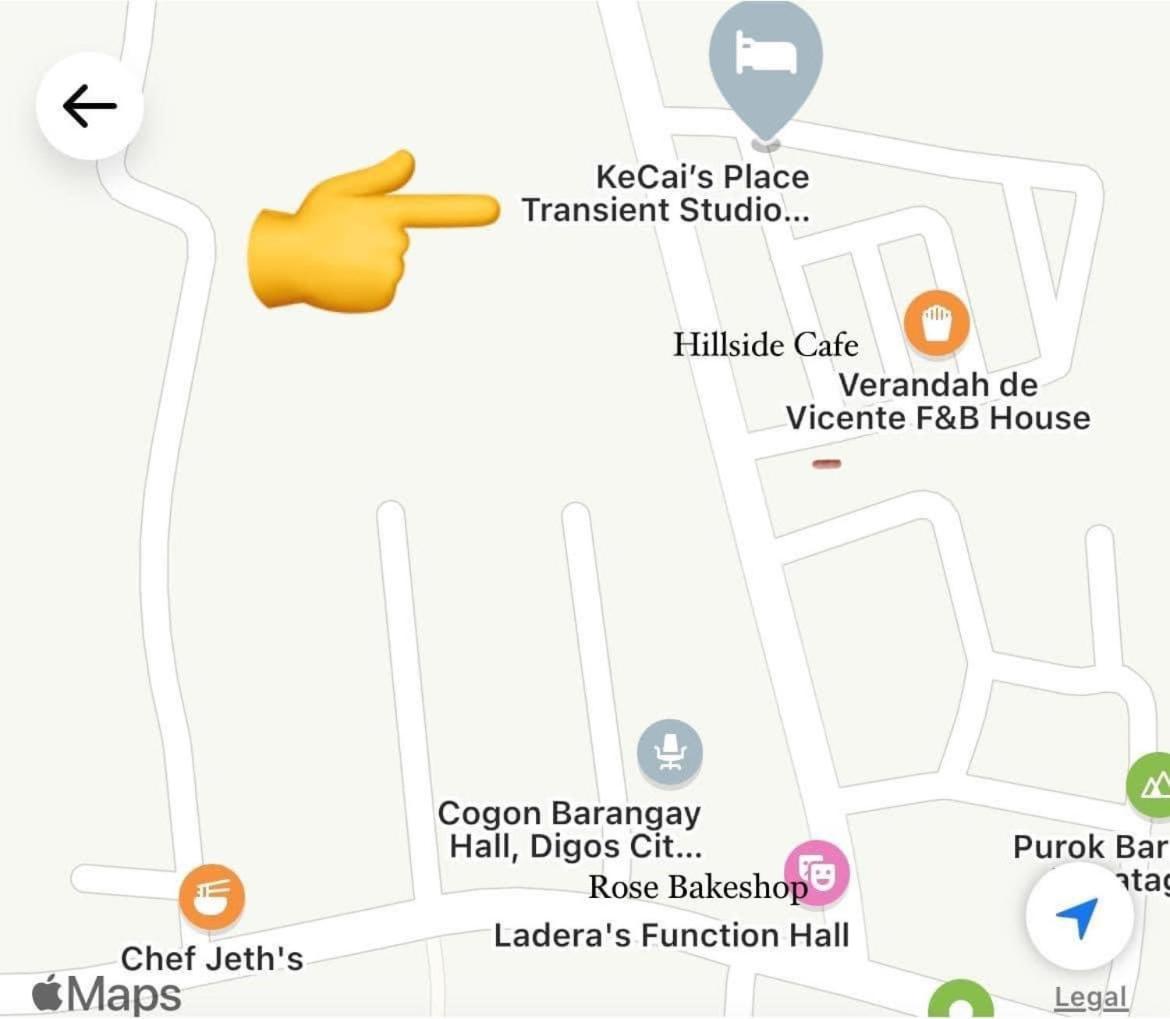
Task: Open the Legal link
Action: click(1090, 997)
